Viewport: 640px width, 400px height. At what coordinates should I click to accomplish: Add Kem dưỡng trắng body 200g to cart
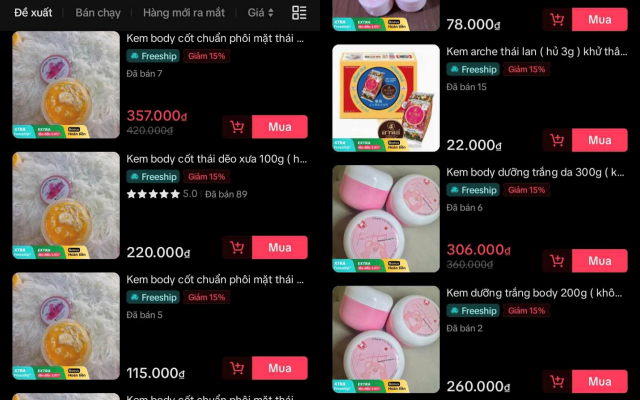pos(557,382)
